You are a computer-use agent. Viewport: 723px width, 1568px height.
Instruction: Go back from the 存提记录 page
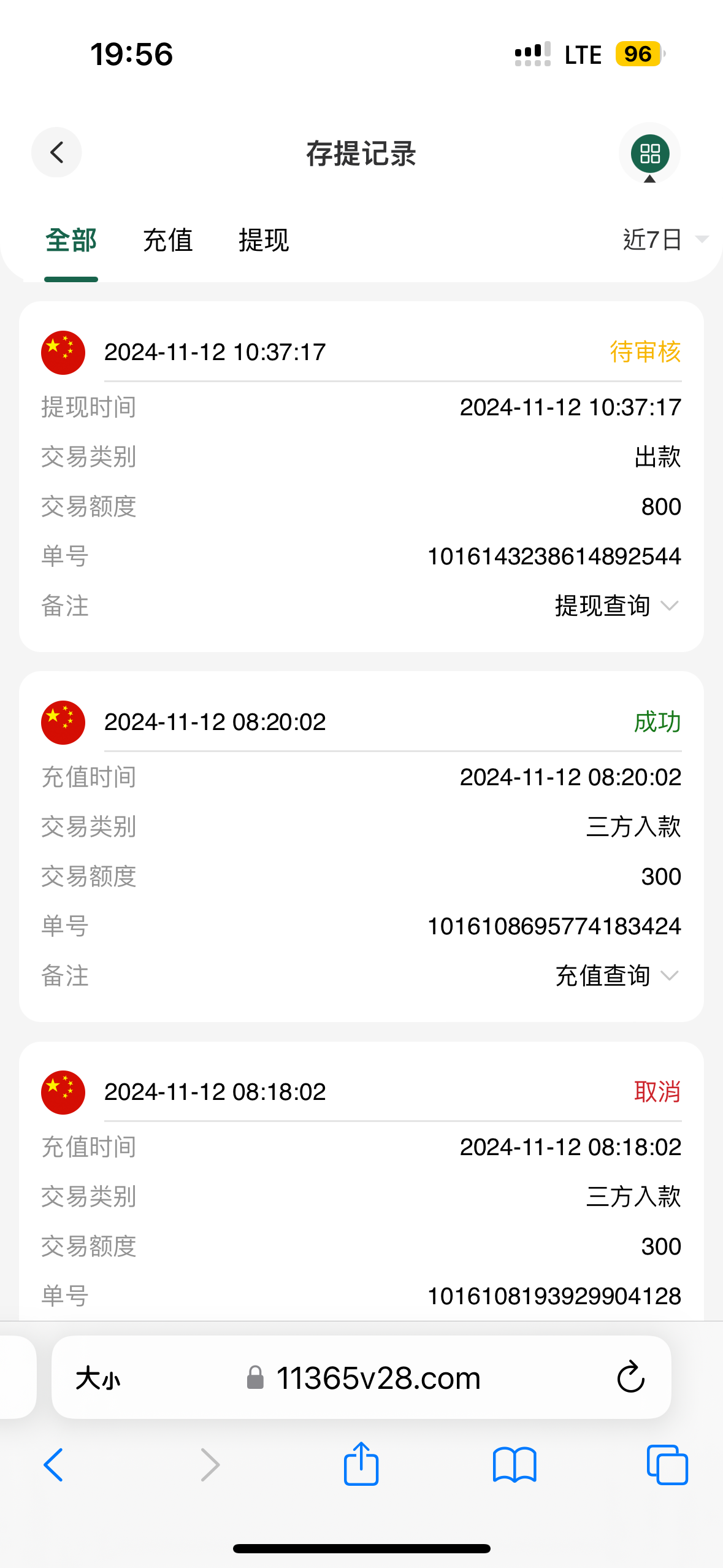pos(56,153)
